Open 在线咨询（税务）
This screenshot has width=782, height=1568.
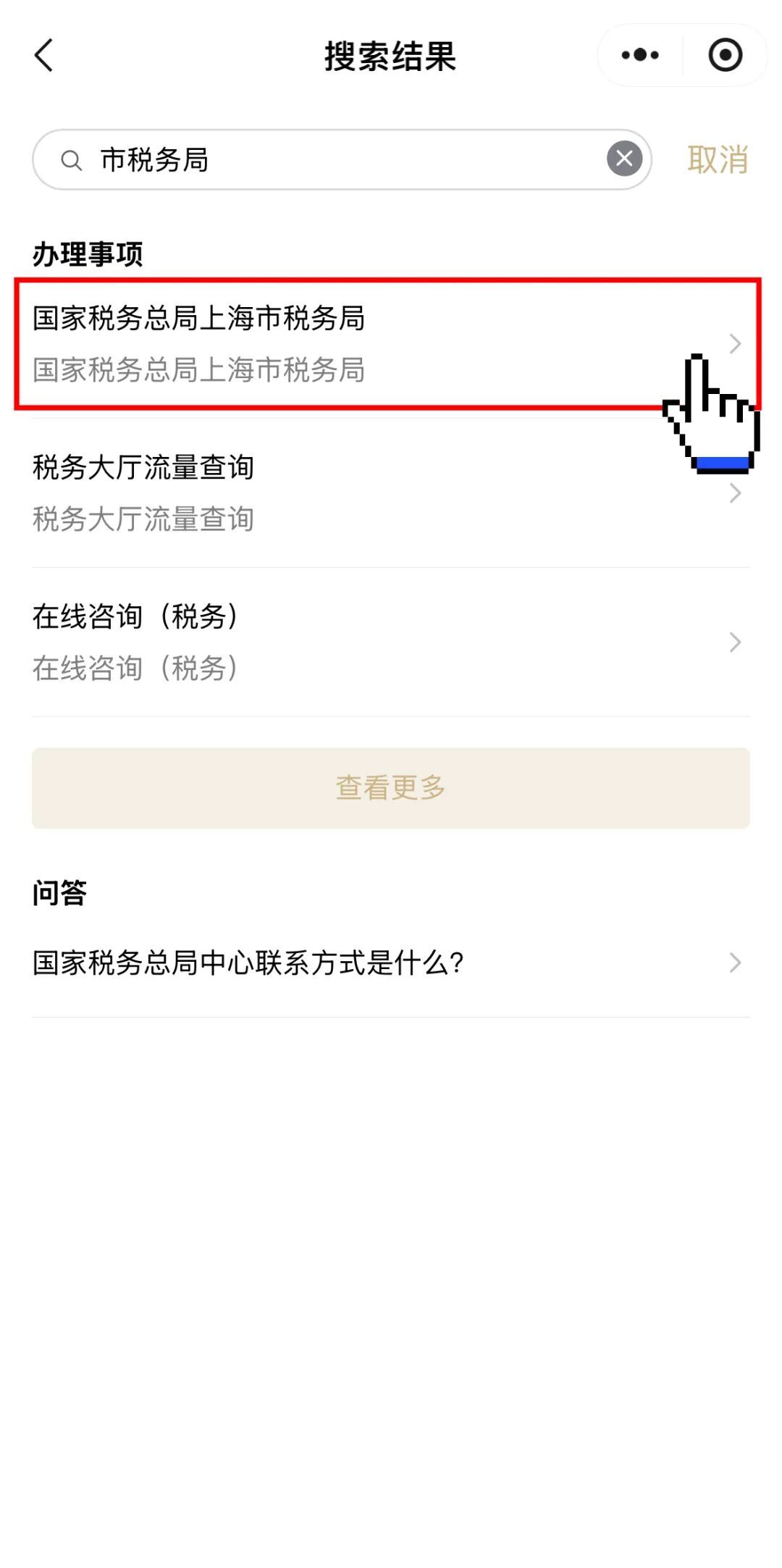point(362,642)
